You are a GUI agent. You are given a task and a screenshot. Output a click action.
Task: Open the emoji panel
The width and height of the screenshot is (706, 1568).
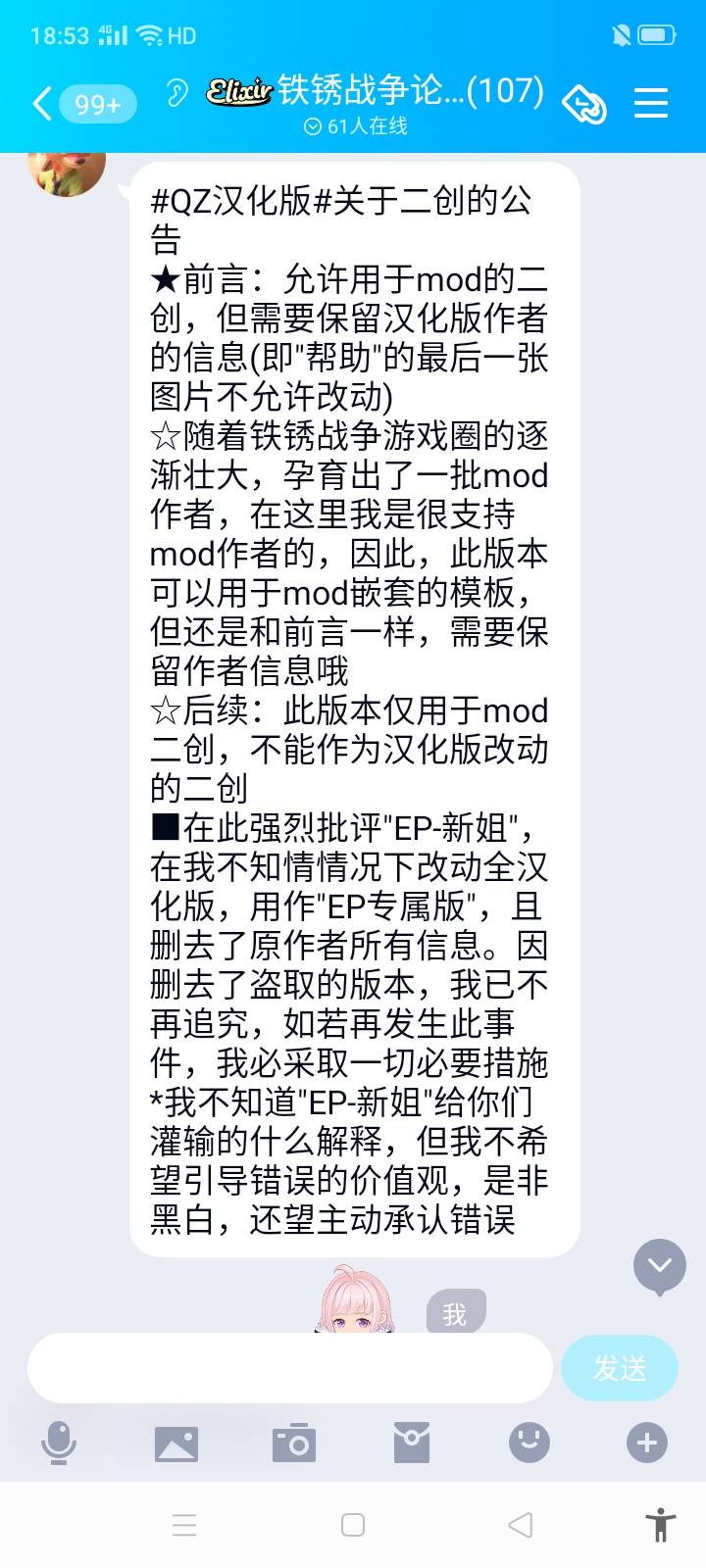(529, 1443)
